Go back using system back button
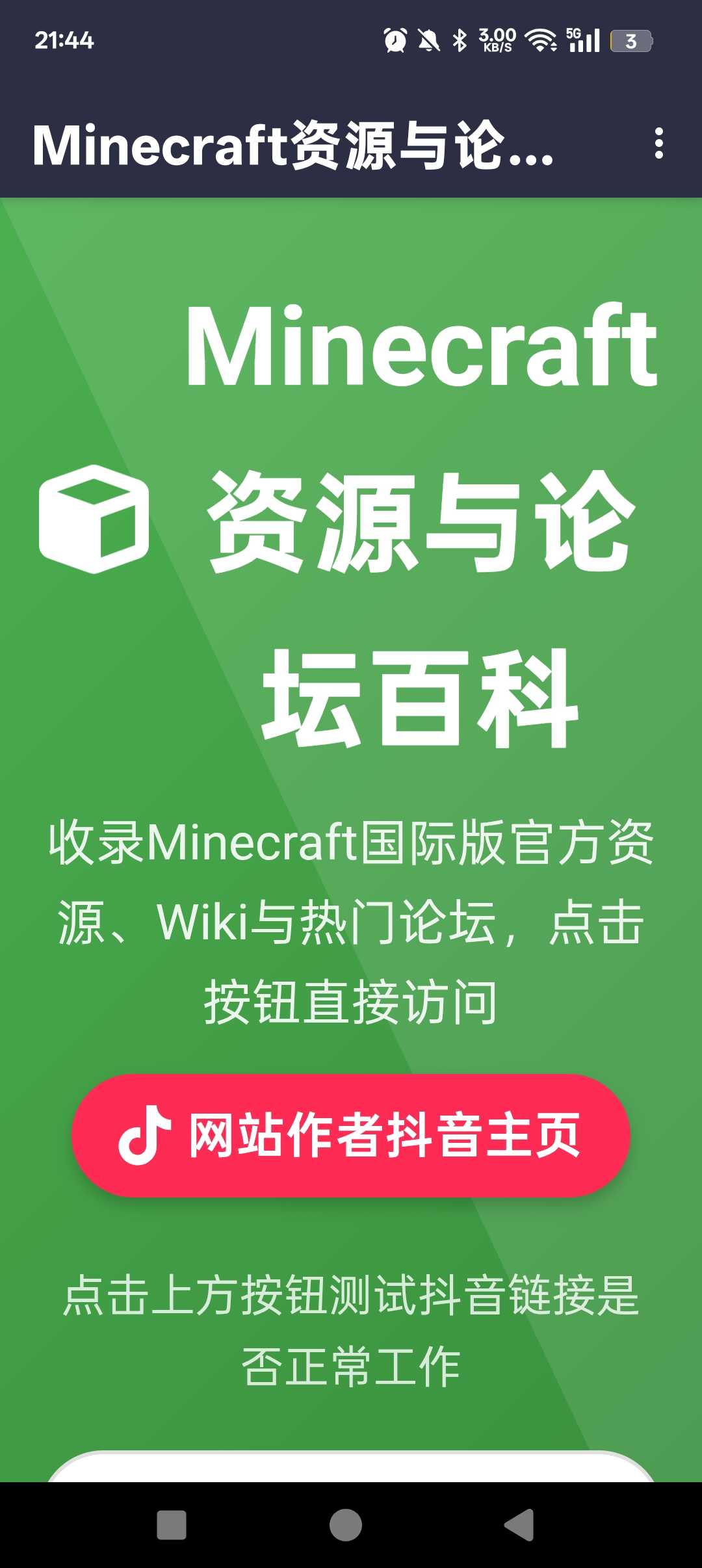Image resolution: width=702 pixels, height=1568 pixels. pos(519,1525)
